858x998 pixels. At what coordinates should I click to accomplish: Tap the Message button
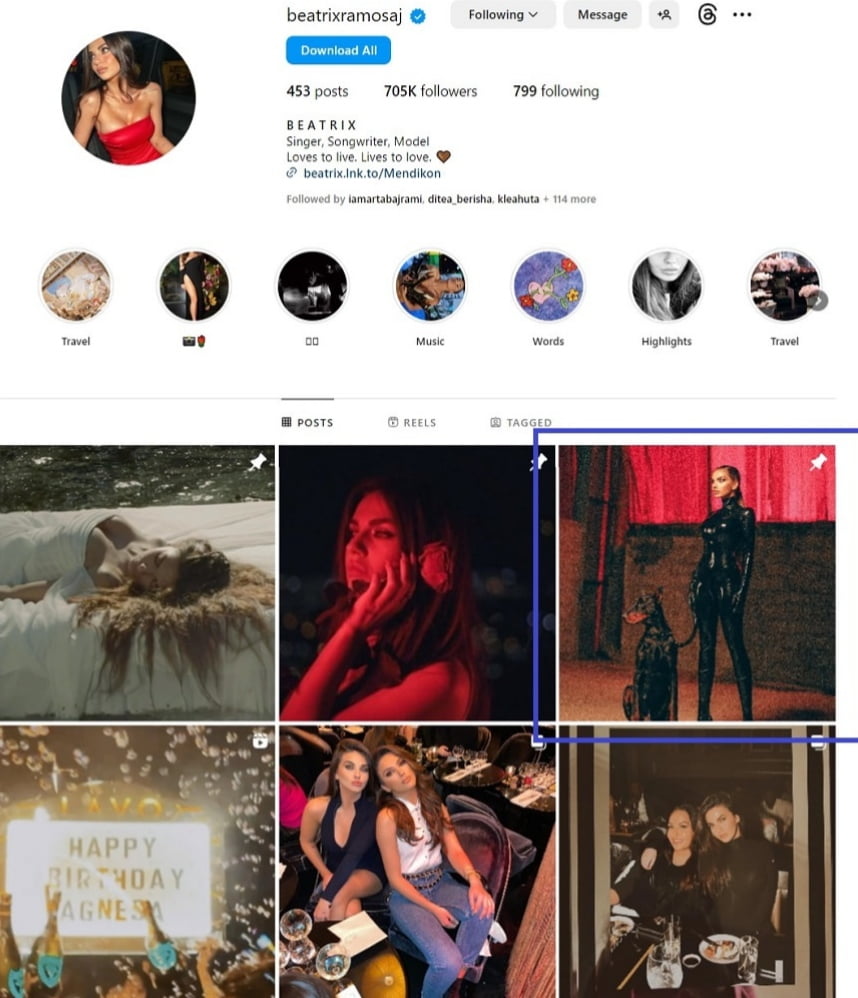coord(602,15)
